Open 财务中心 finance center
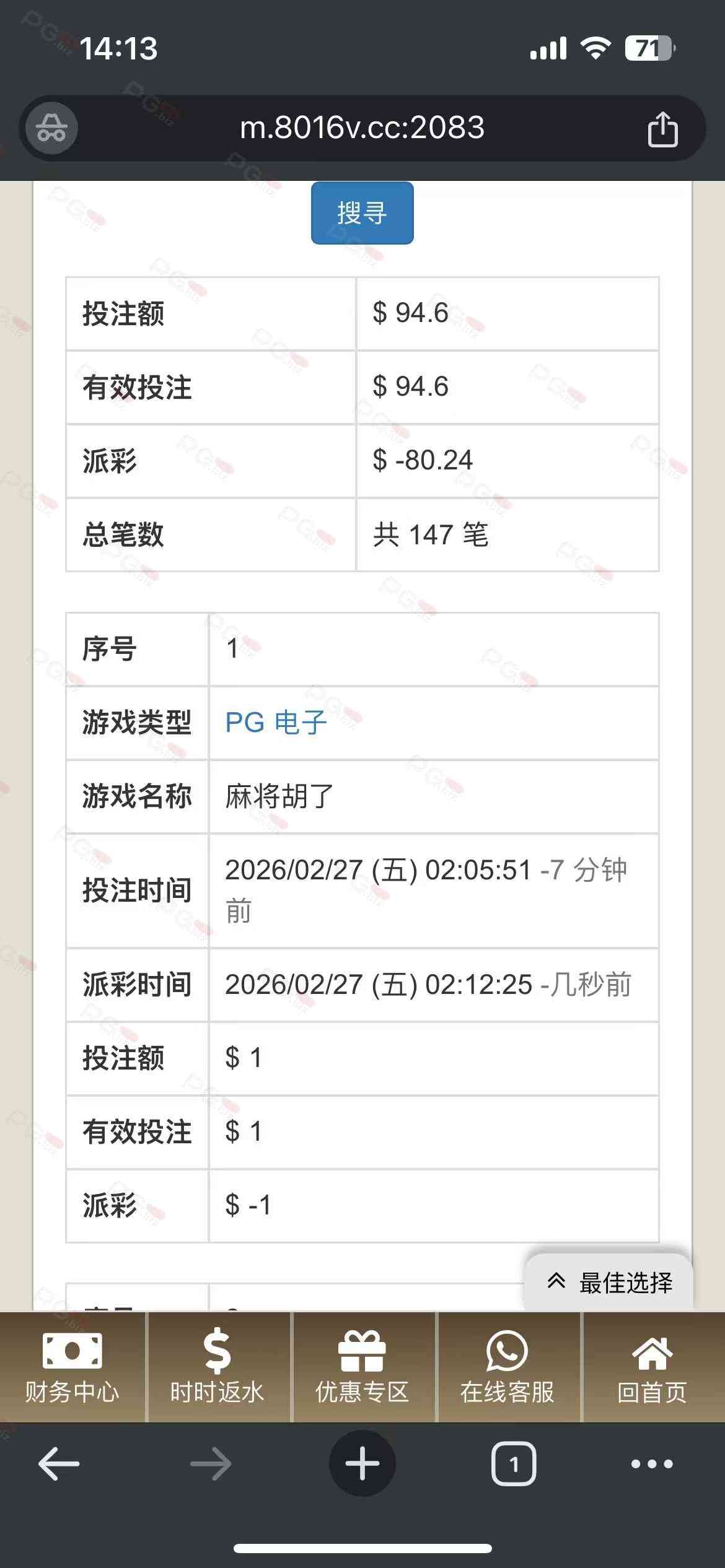Image resolution: width=725 pixels, height=1568 pixels. click(x=72, y=1367)
